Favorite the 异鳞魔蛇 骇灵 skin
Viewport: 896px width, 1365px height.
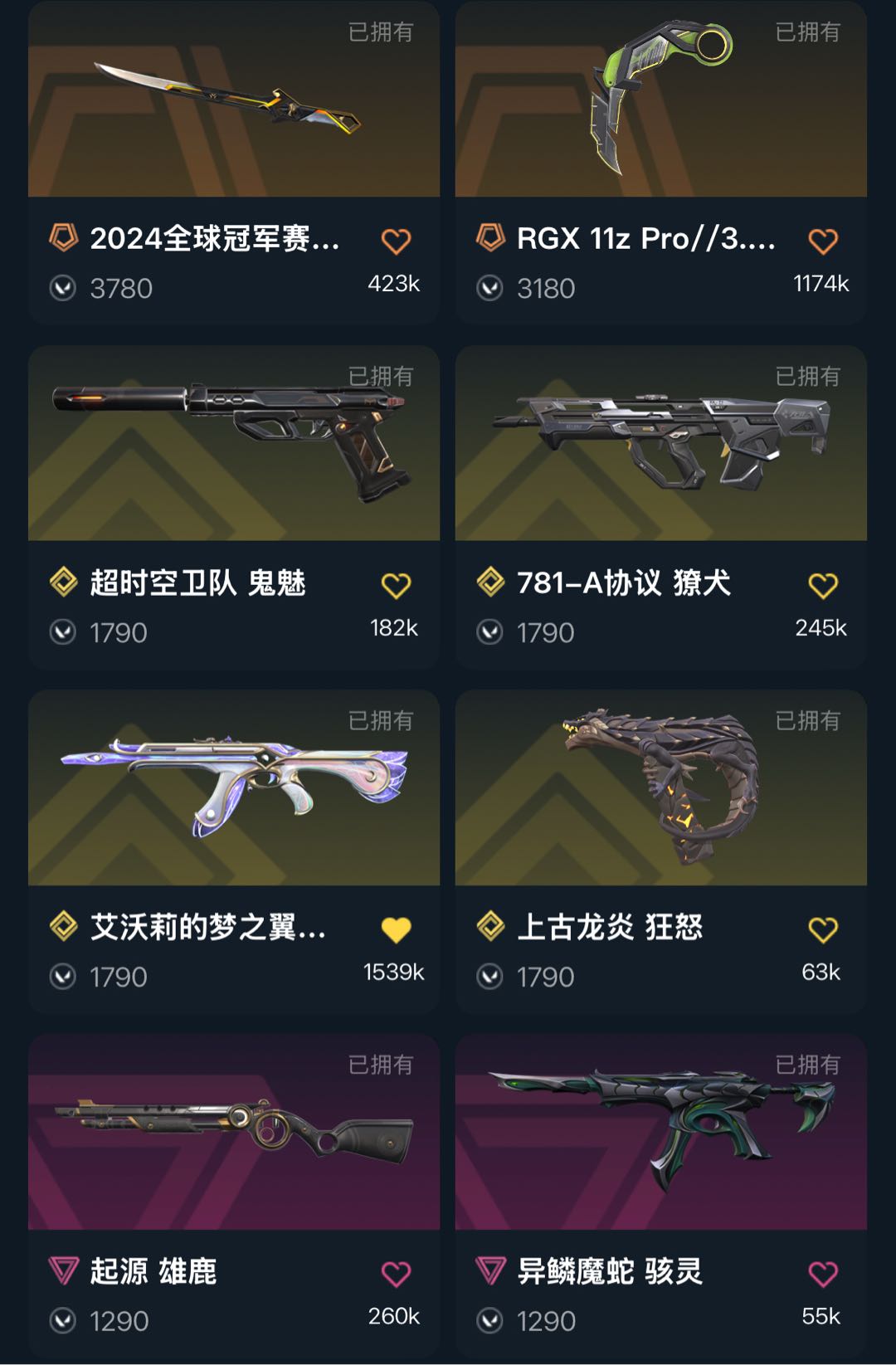pos(823,1275)
